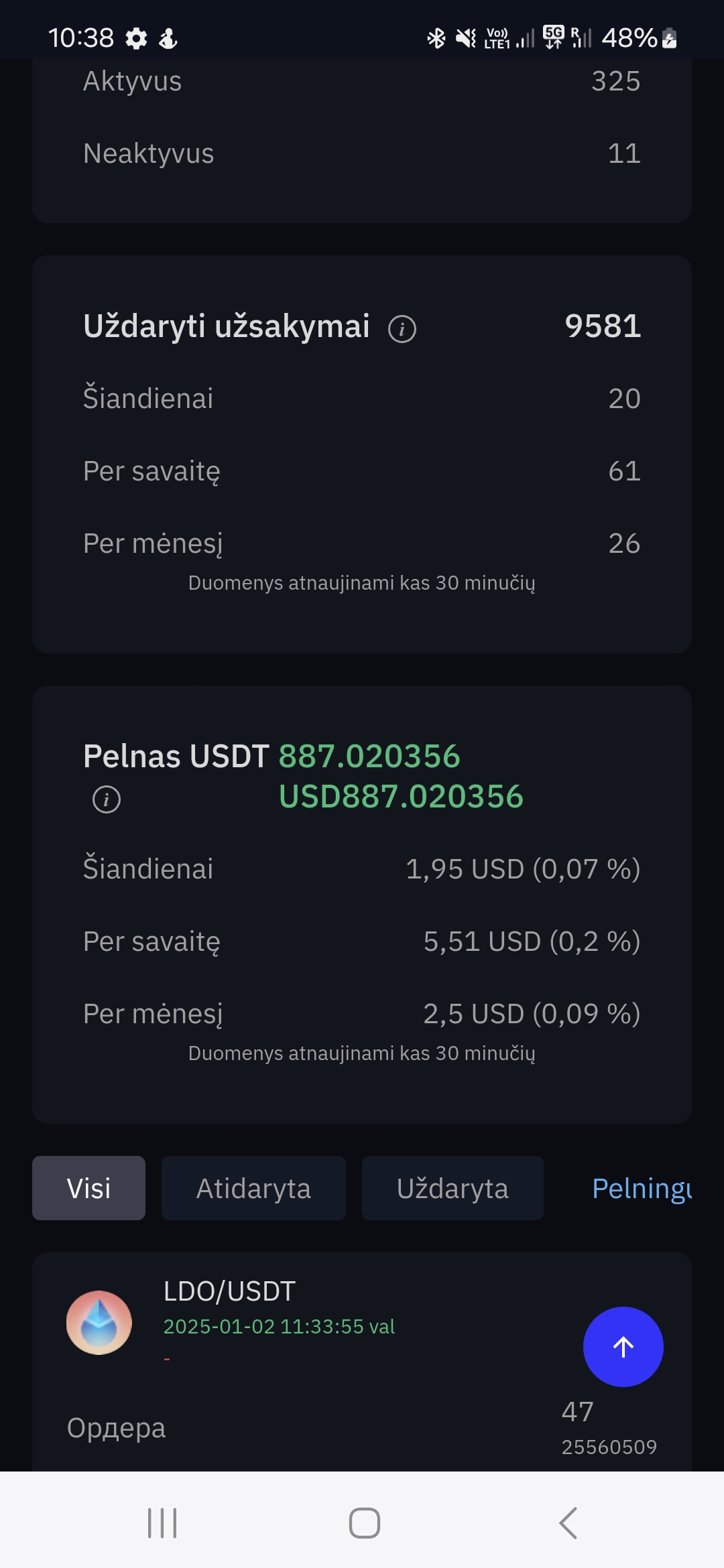
Task: Select the Visi filter tab
Action: click(x=88, y=1188)
